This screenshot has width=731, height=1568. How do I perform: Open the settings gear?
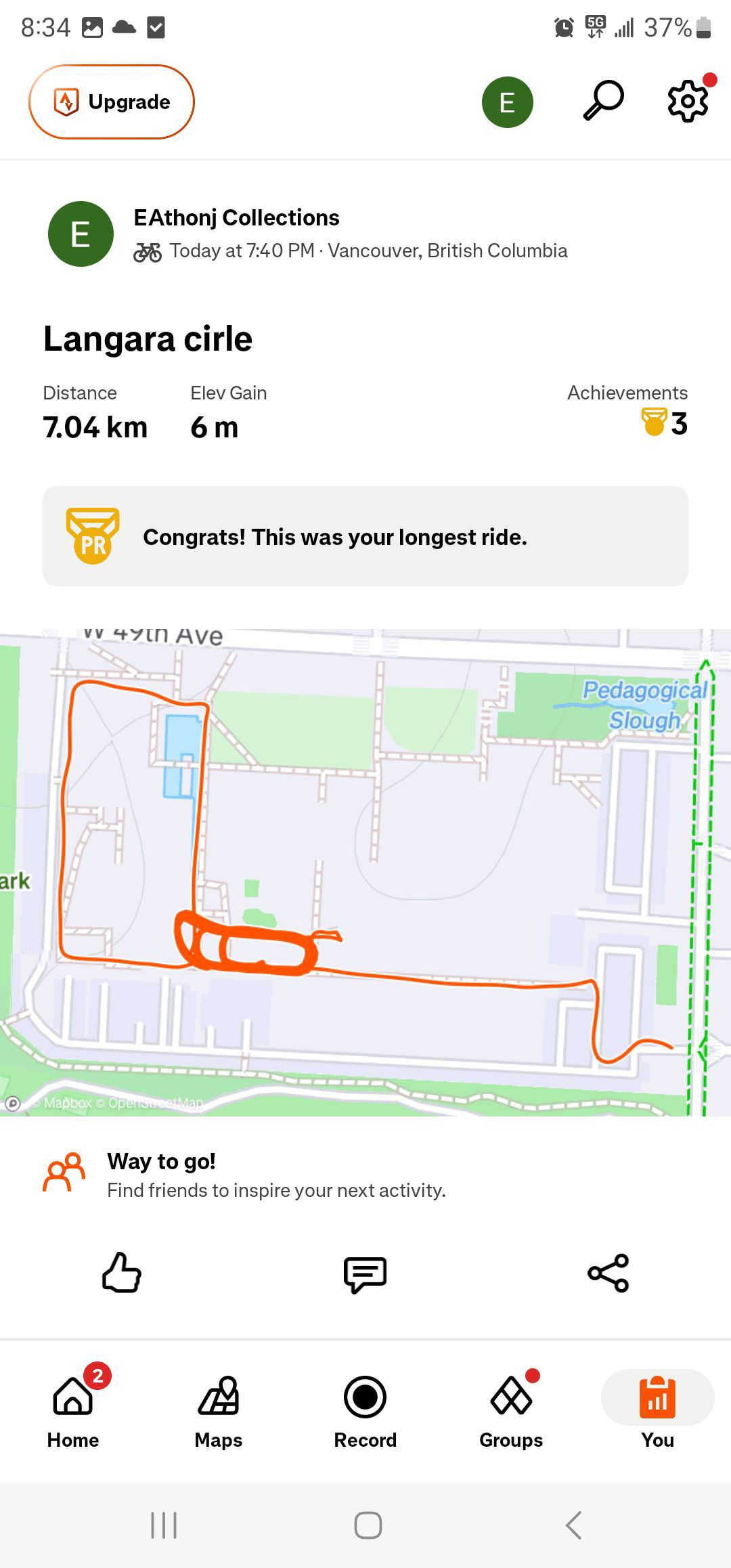pyautogui.click(x=688, y=101)
